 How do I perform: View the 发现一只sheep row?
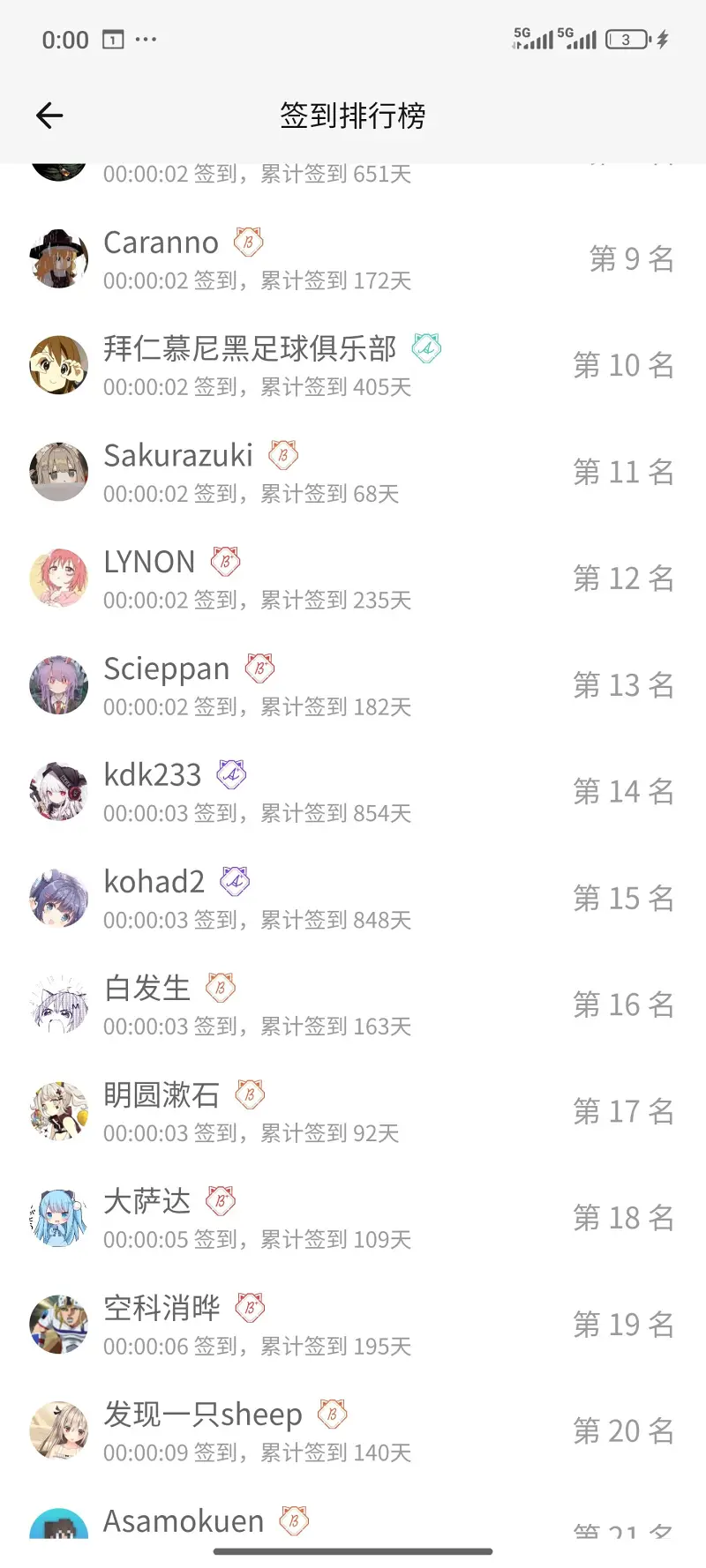click(353, 1431)
